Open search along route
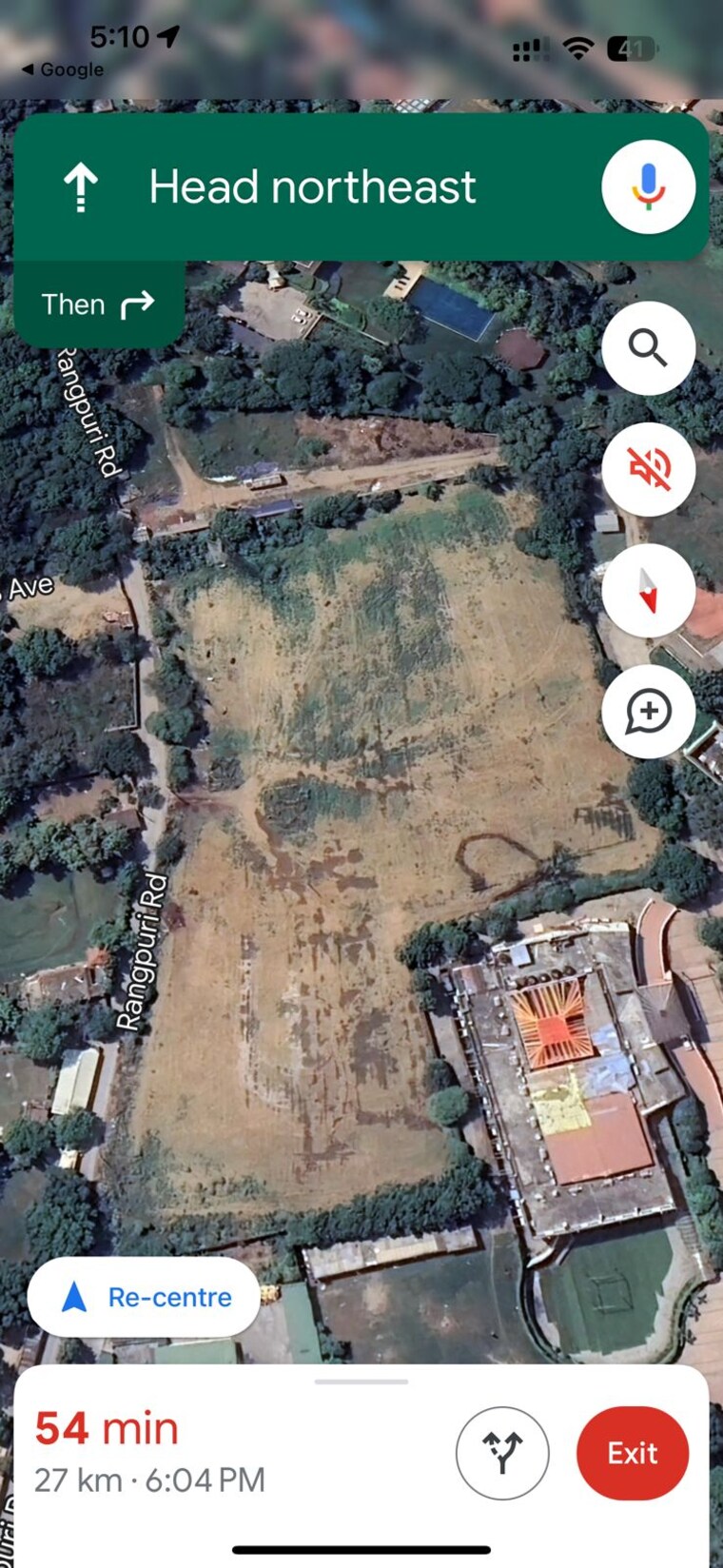 point(648,348)
